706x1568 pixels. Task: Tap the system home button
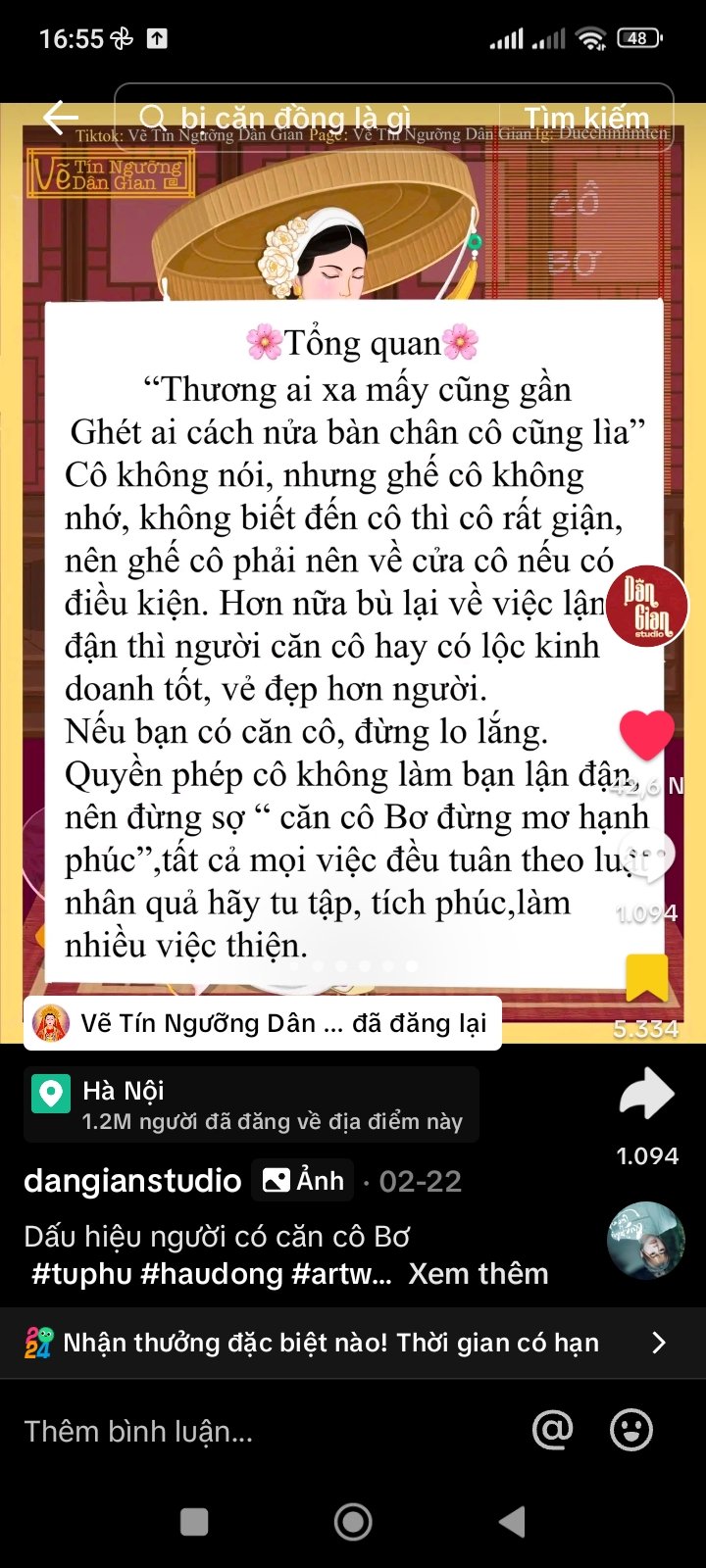point(353,1522)
